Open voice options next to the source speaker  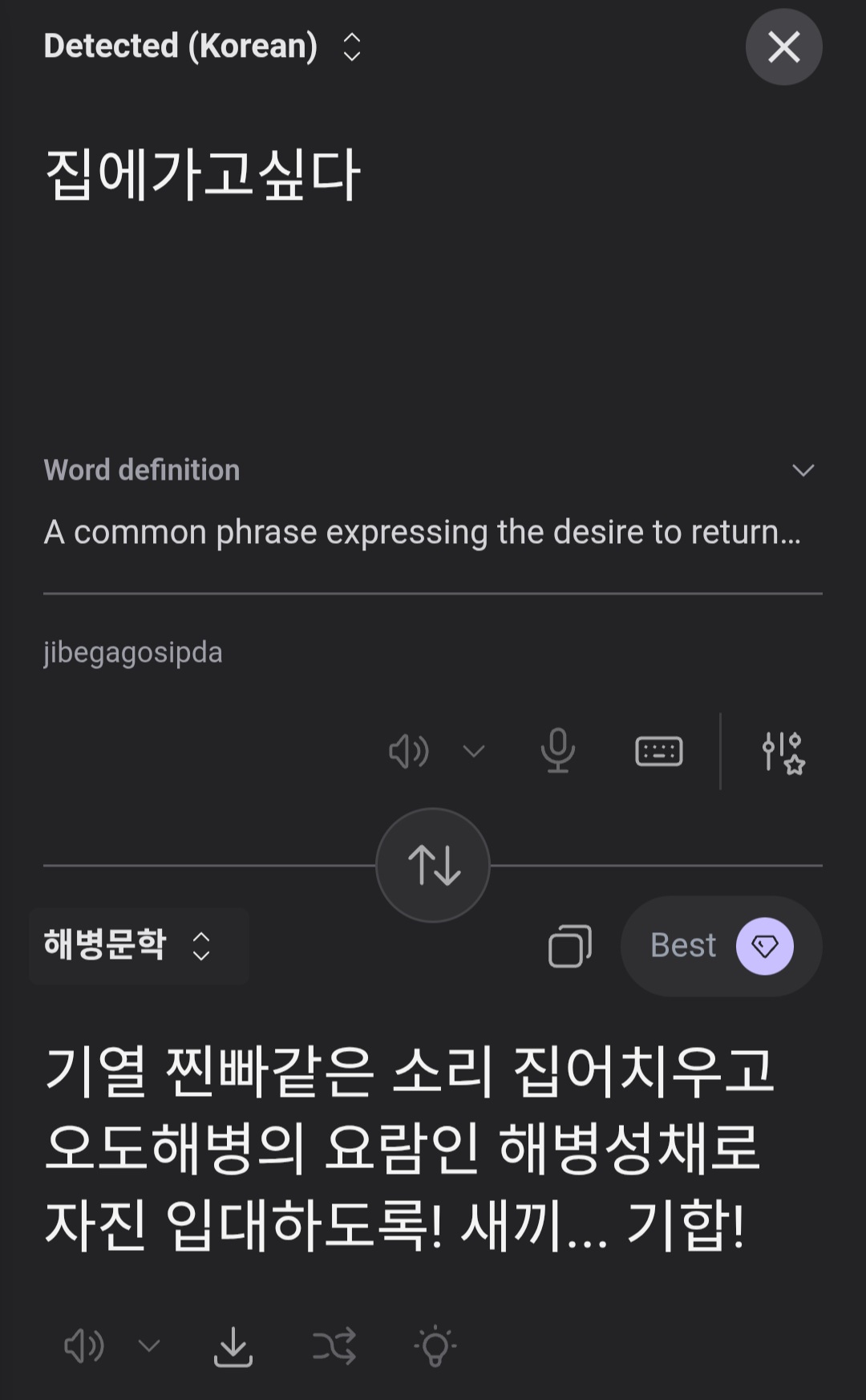[474, 752]
